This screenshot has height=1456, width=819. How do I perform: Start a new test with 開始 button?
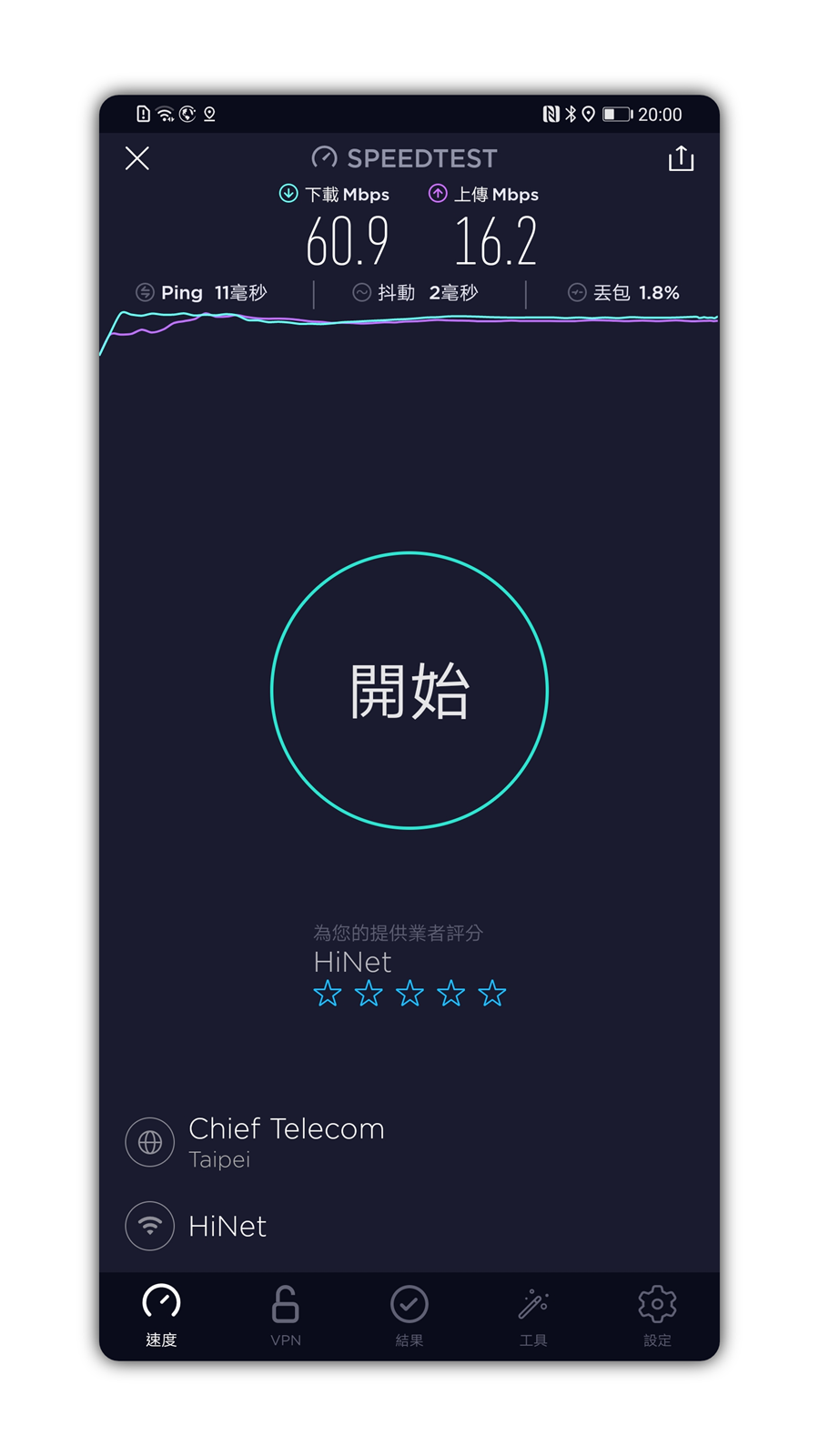(x=409, y=691)
